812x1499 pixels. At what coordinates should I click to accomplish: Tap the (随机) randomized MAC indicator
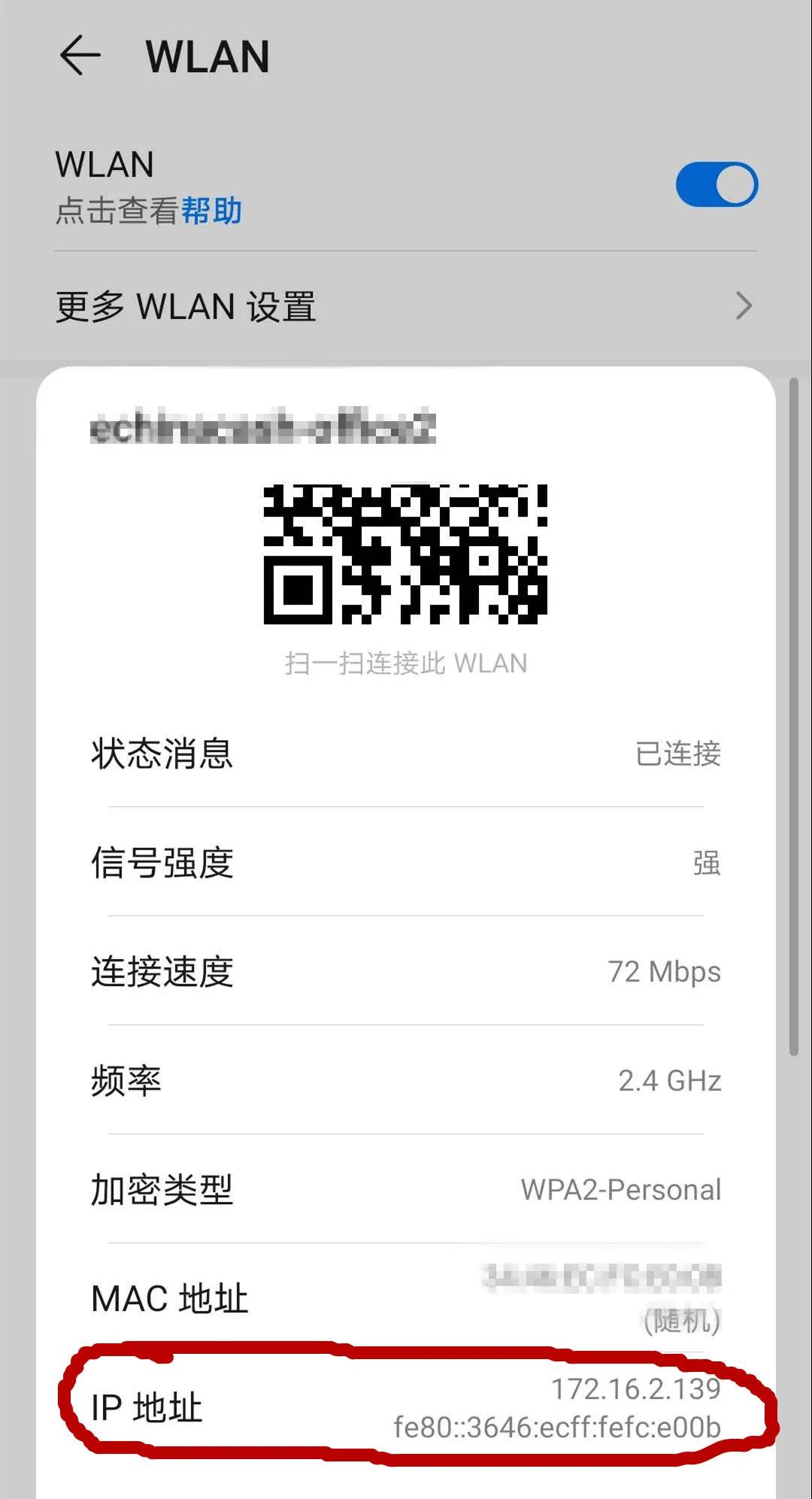click(x=681, y=1321)
